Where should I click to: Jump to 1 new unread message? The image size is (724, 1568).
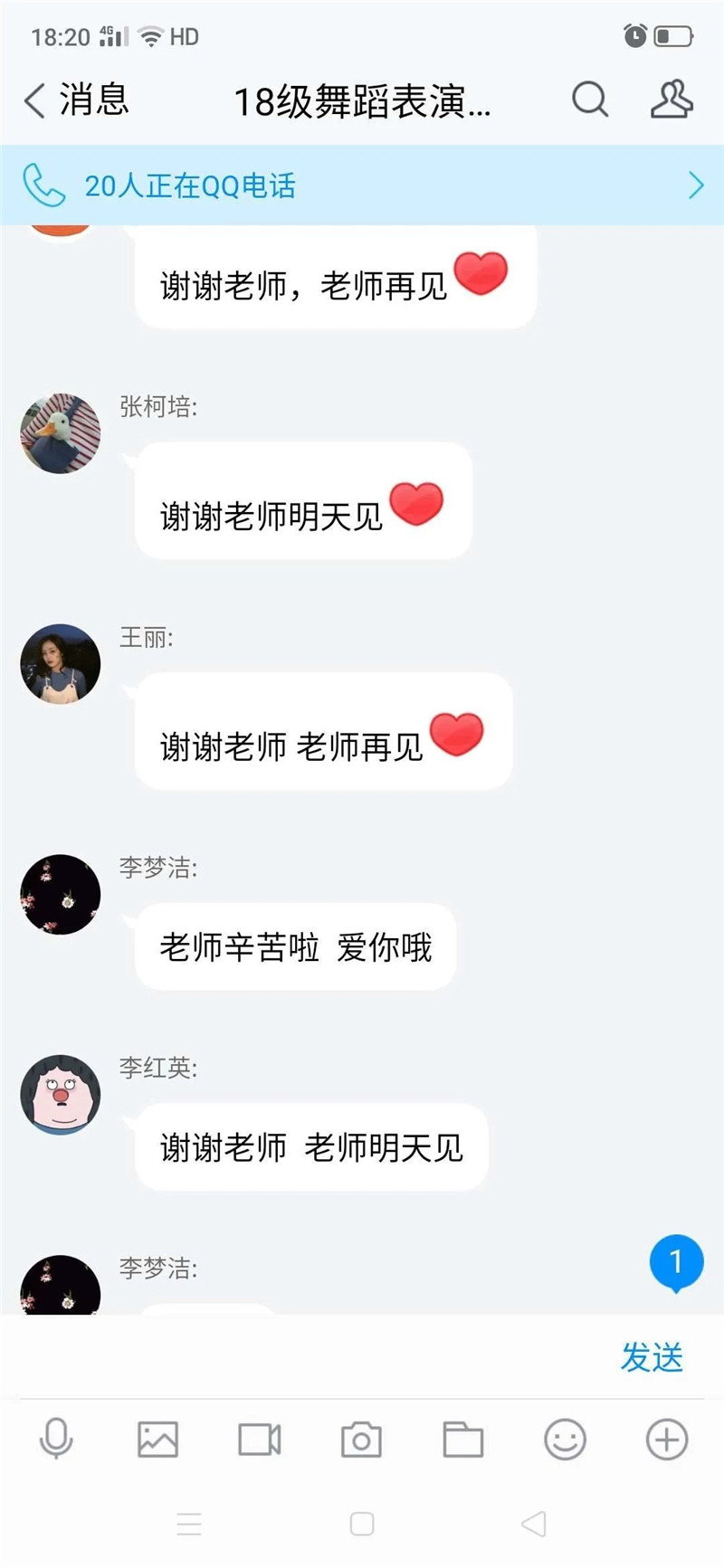click(676, 1261)
